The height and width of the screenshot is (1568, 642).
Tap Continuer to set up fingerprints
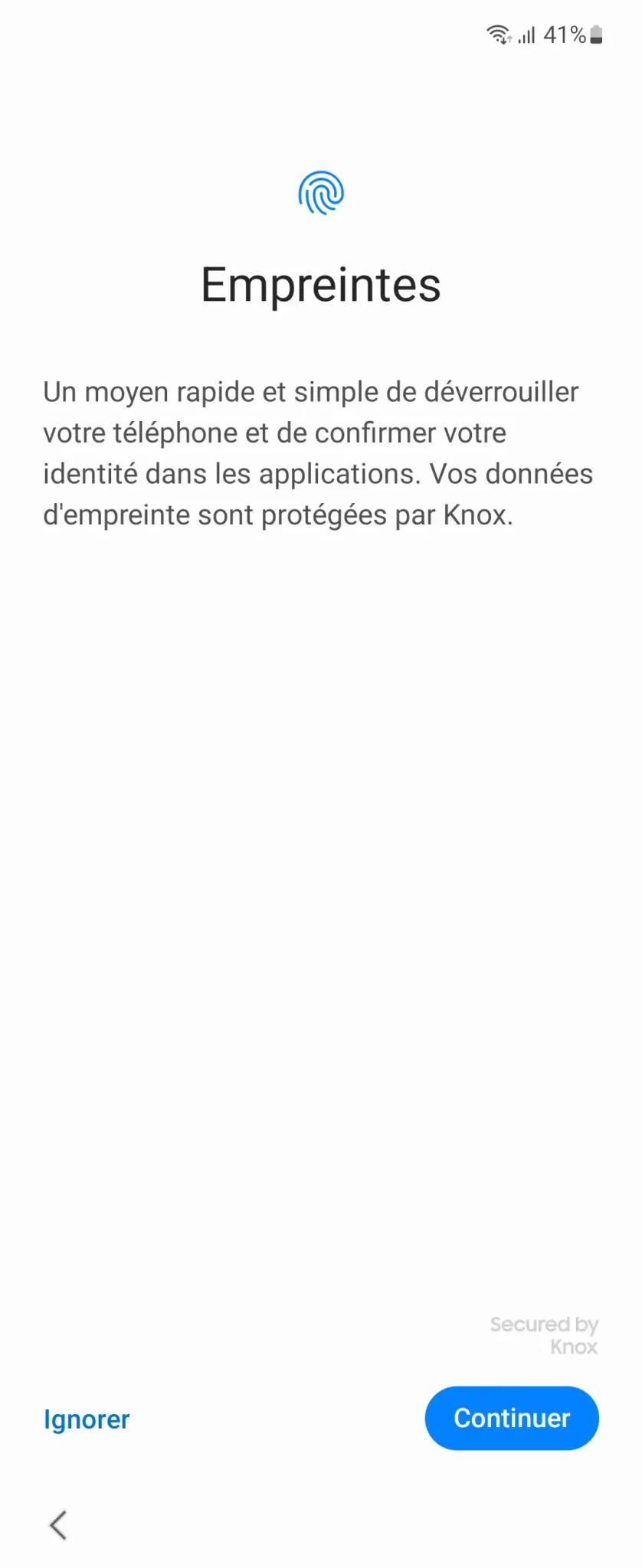[512, 1418]
